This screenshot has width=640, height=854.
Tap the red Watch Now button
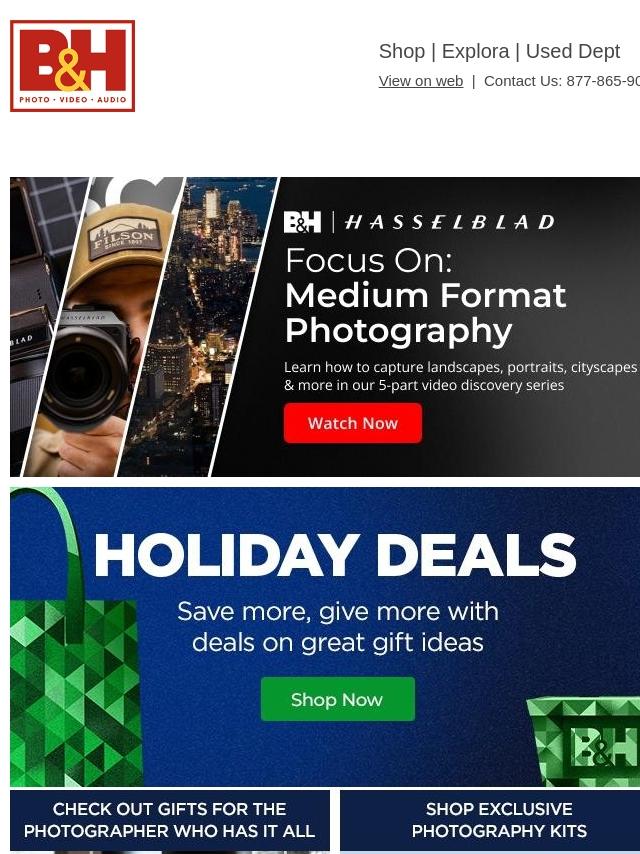352,423
